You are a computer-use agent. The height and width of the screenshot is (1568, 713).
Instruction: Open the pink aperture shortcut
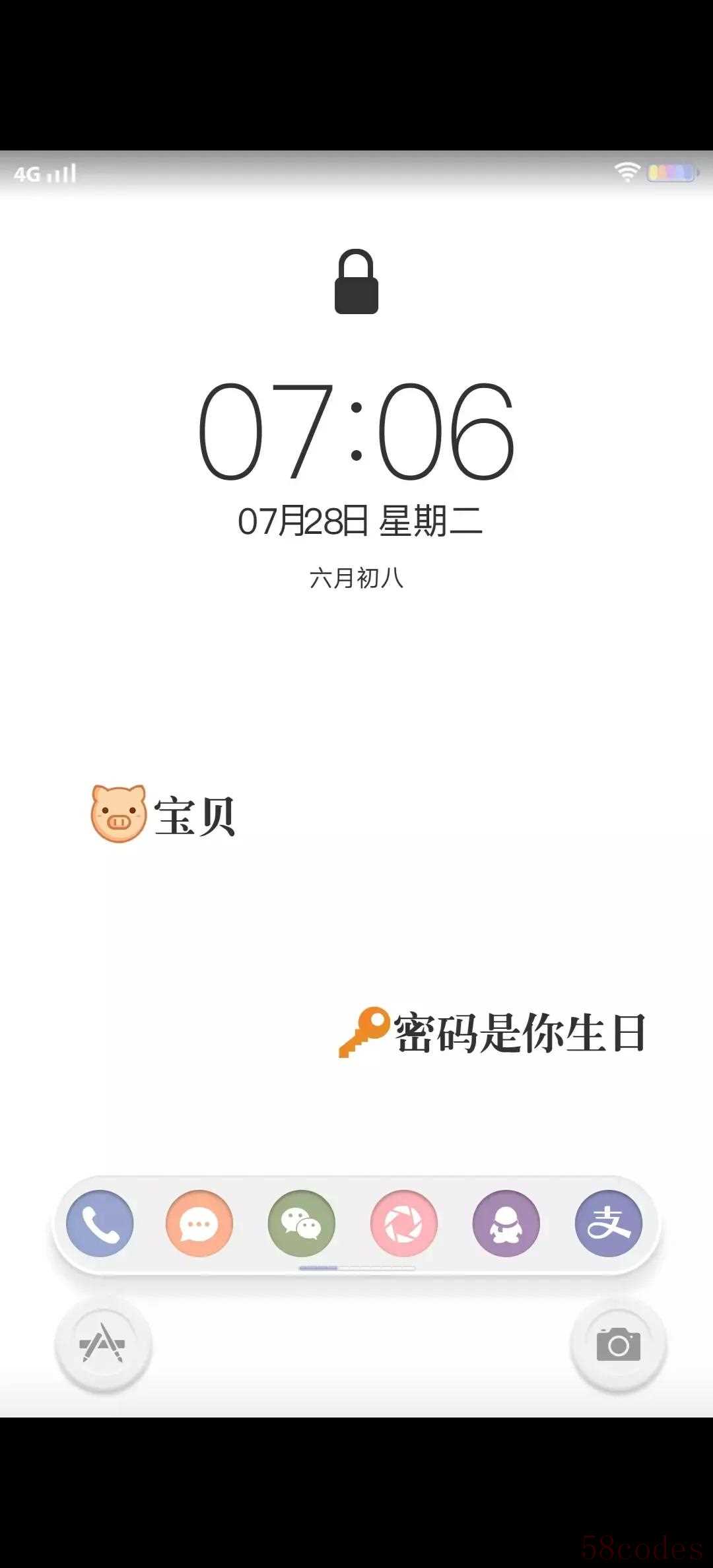coord(404,1224)
